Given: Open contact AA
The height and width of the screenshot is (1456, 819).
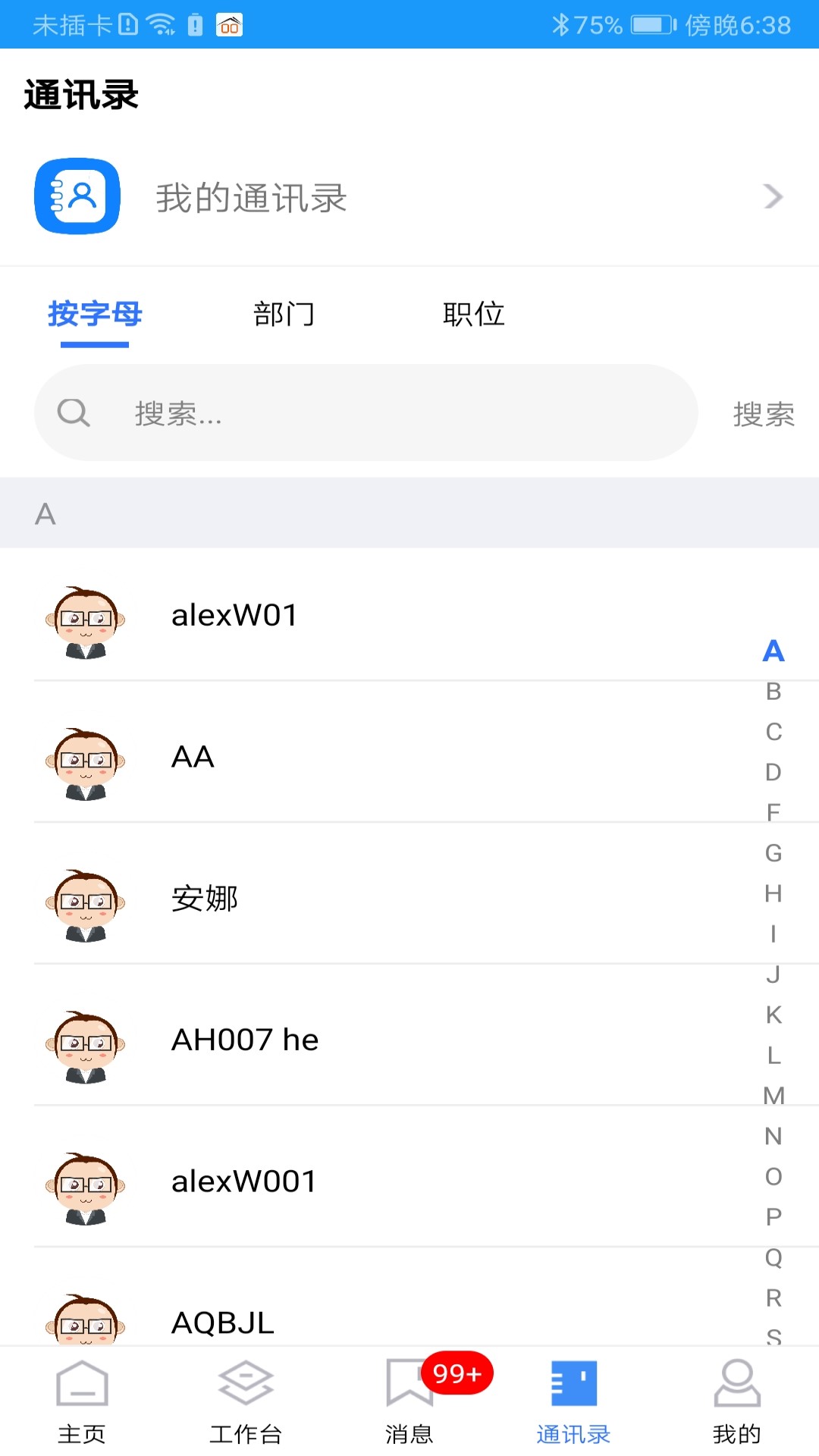Looking at the screenshot, I should 379,757.
